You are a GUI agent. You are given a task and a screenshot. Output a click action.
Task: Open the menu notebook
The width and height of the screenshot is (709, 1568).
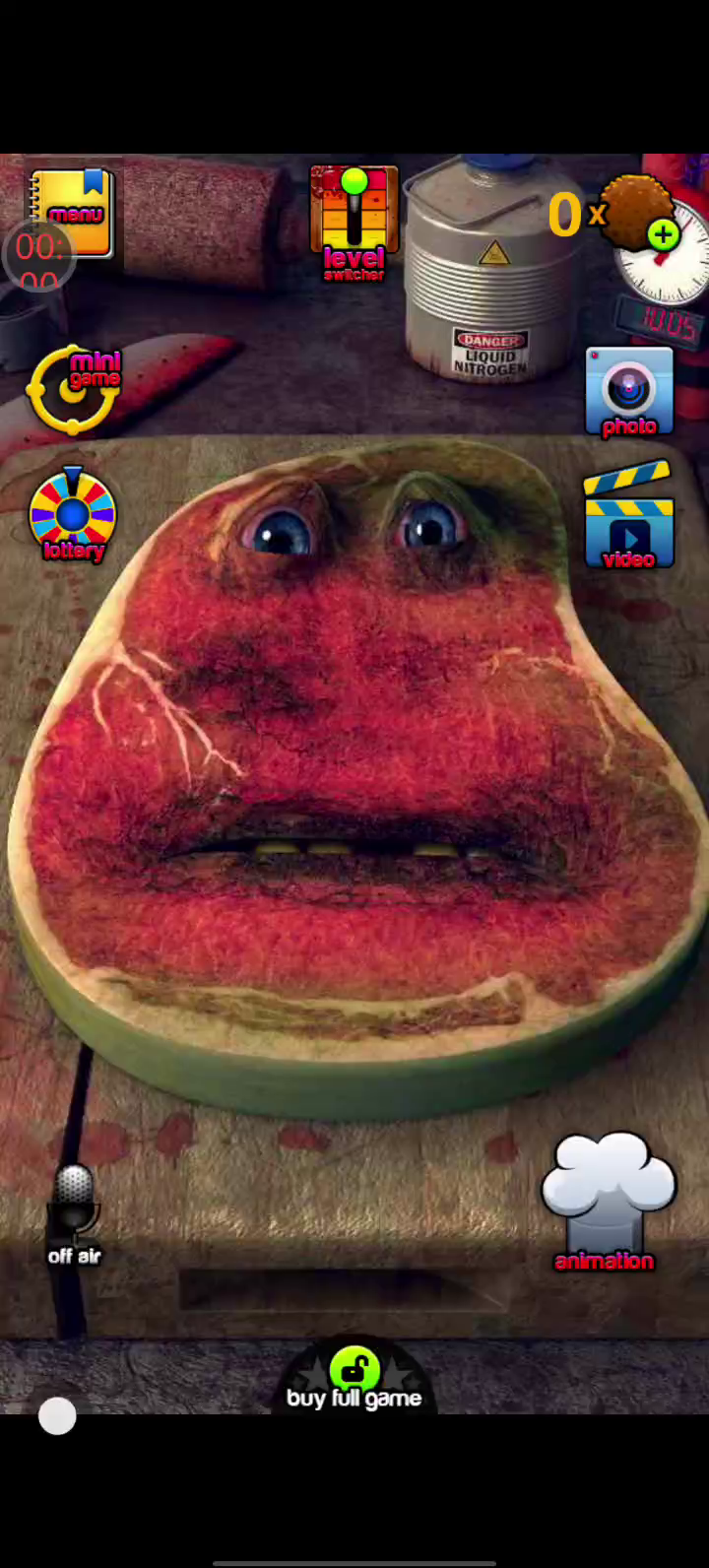[73, 212]
